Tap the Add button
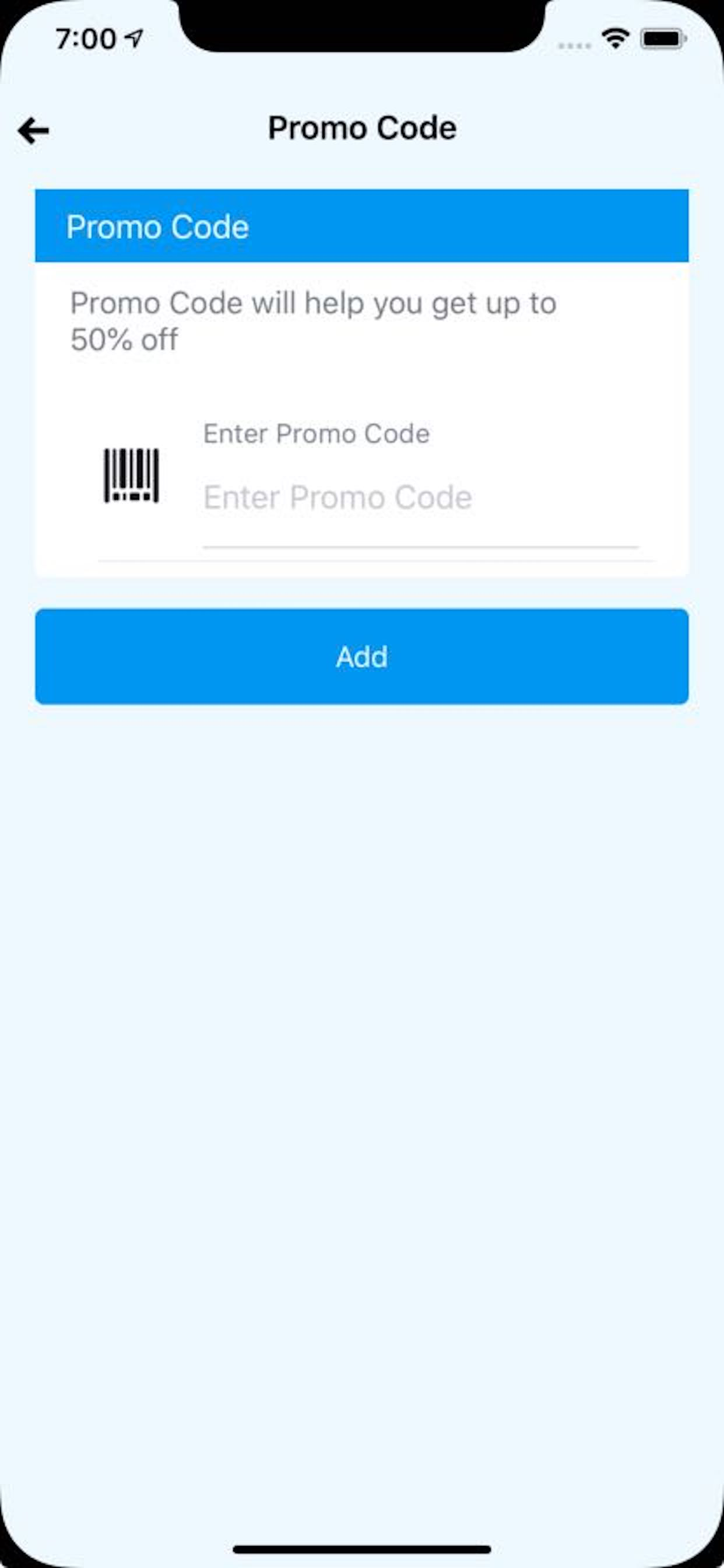Screen dimensions: 724x1568 click(362, 656)
